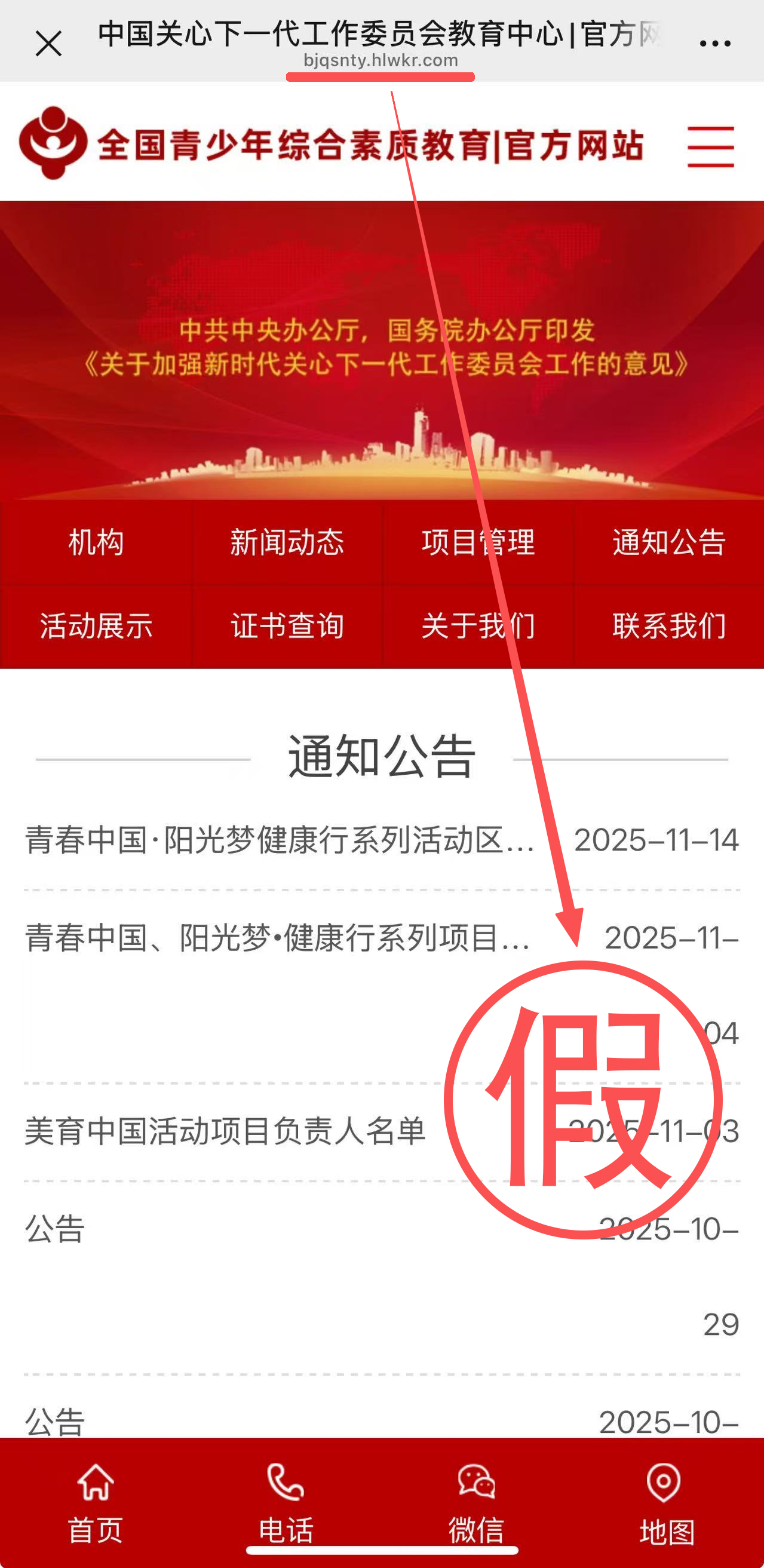Open 新闻动态 news section
The height and width of the screenshot is (1568, 764).
287,542
